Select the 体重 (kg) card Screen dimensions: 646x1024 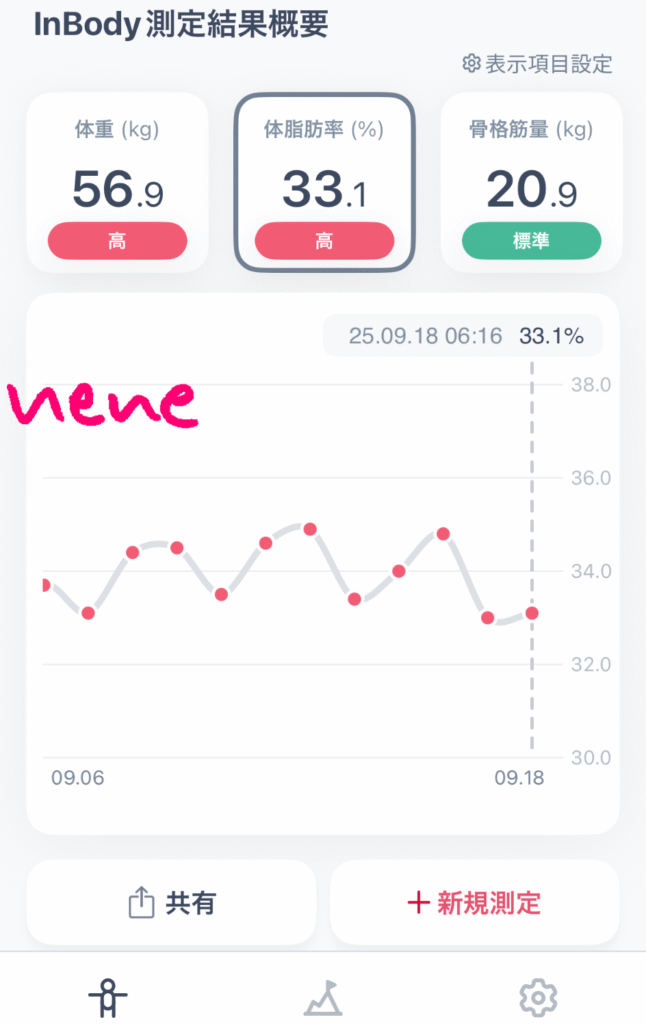click(x=117, y=182)
